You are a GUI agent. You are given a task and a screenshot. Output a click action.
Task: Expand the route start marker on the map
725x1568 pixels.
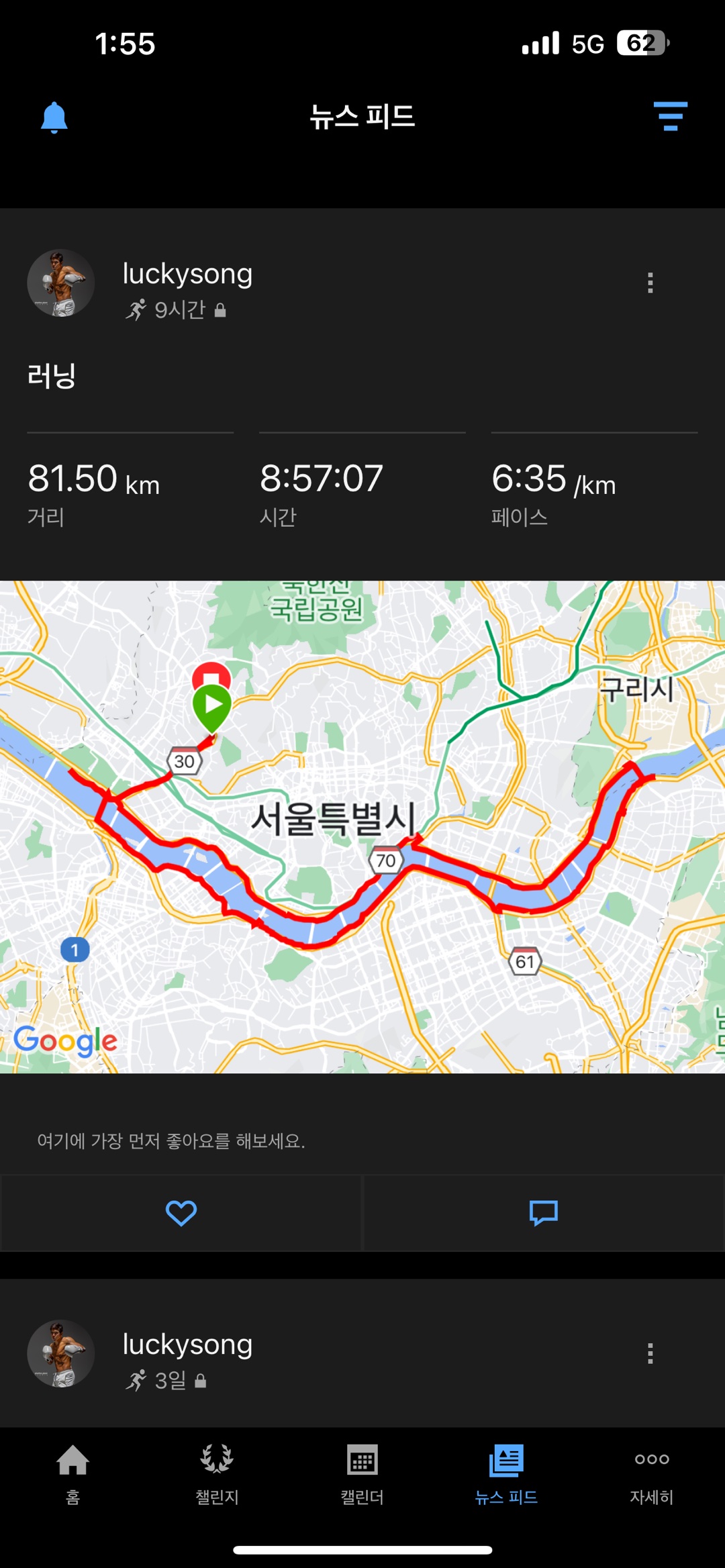(213, 705)
